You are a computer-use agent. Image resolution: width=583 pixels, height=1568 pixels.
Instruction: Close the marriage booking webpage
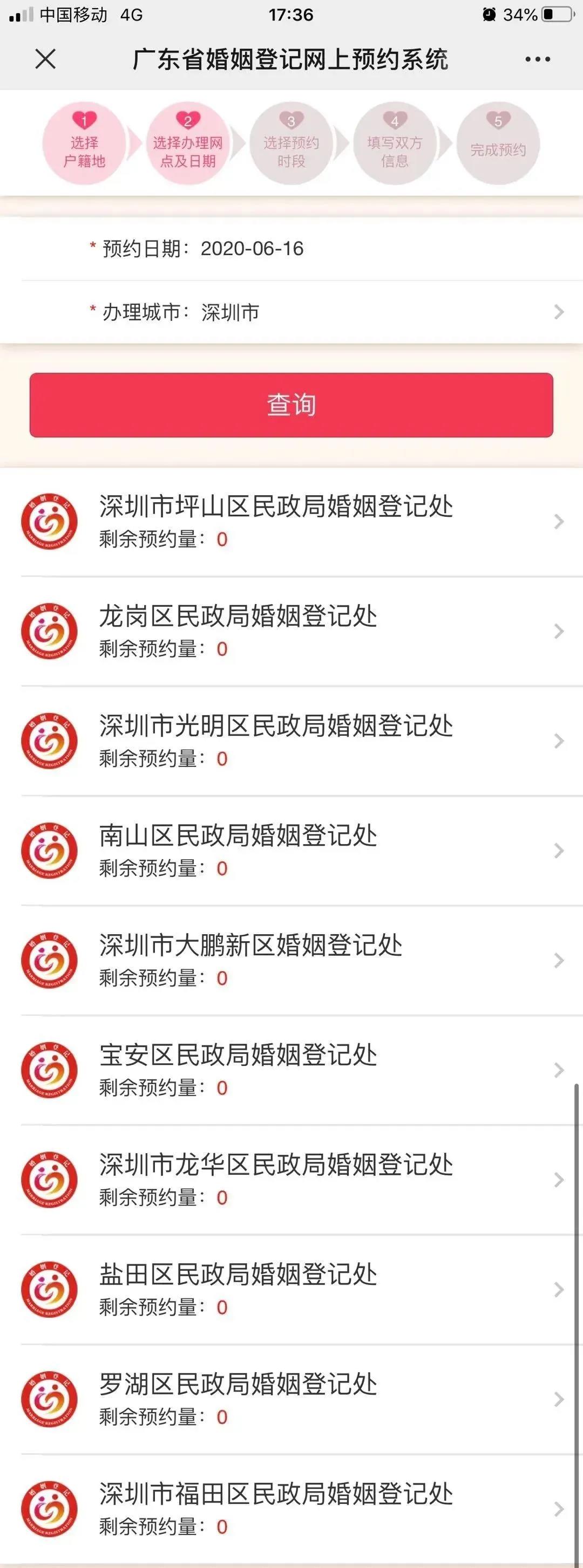46,59
